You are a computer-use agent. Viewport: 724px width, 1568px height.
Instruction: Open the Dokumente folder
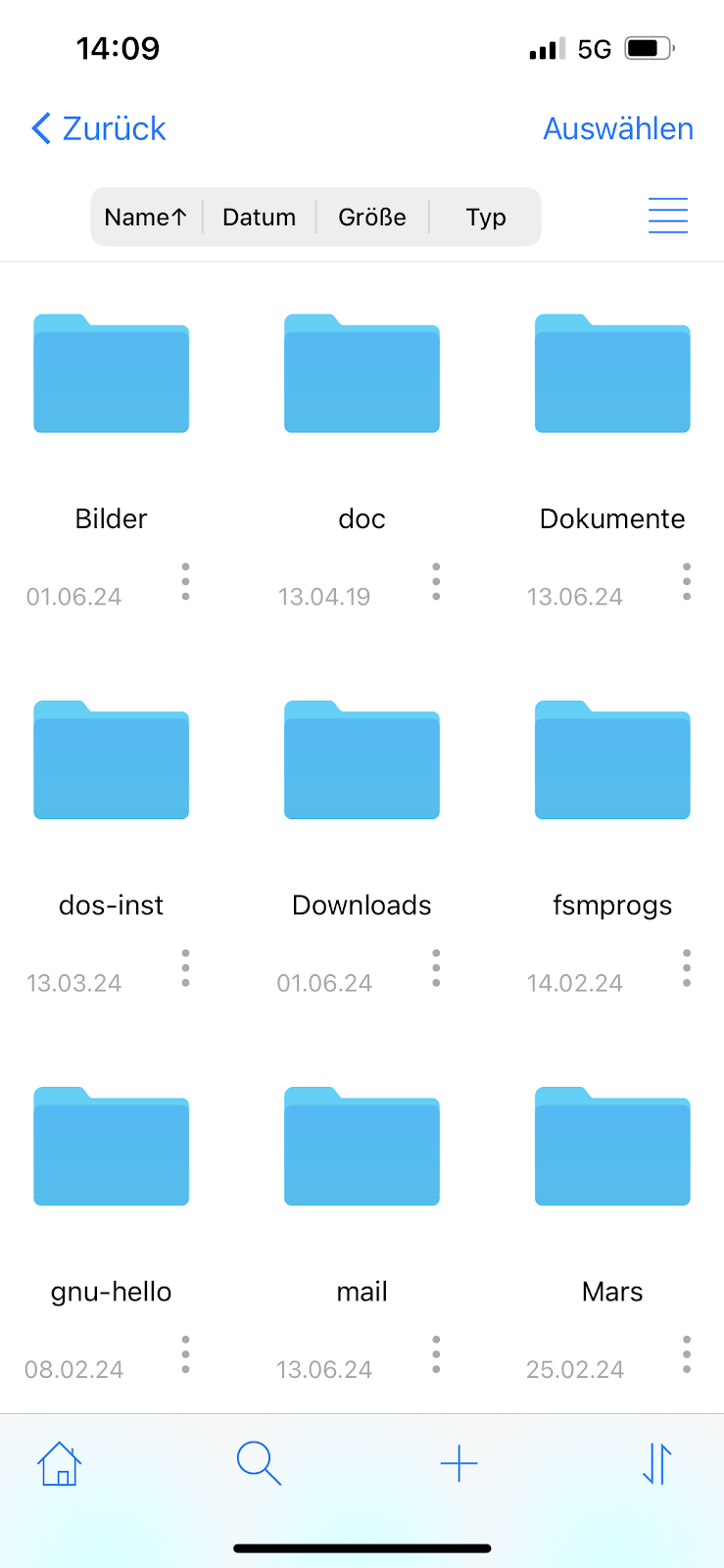(x=611, y=372)
